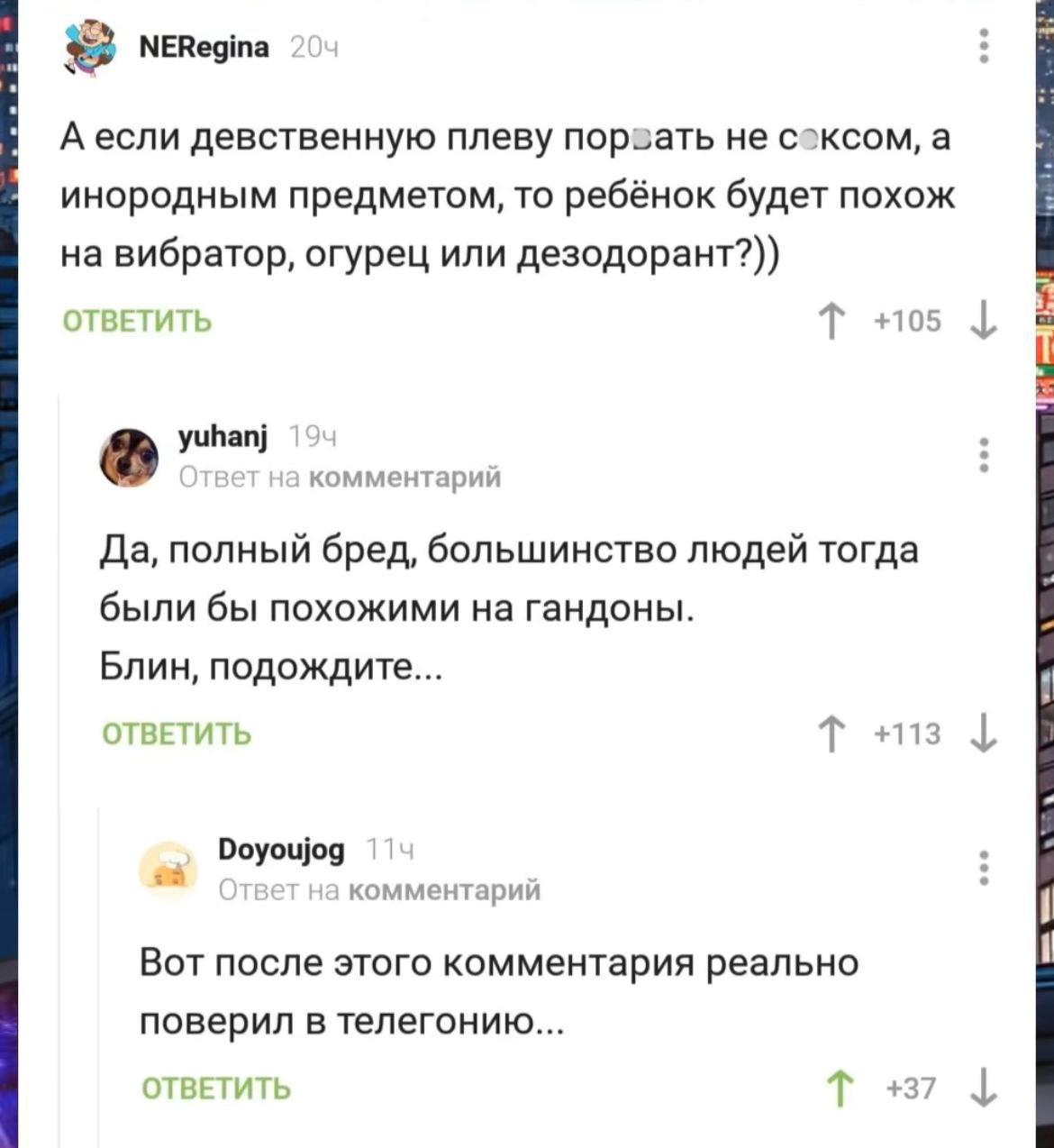Open overflow menu on yuhanj's comment
The image size is (1054, 1148).
(x=984, y=455)
